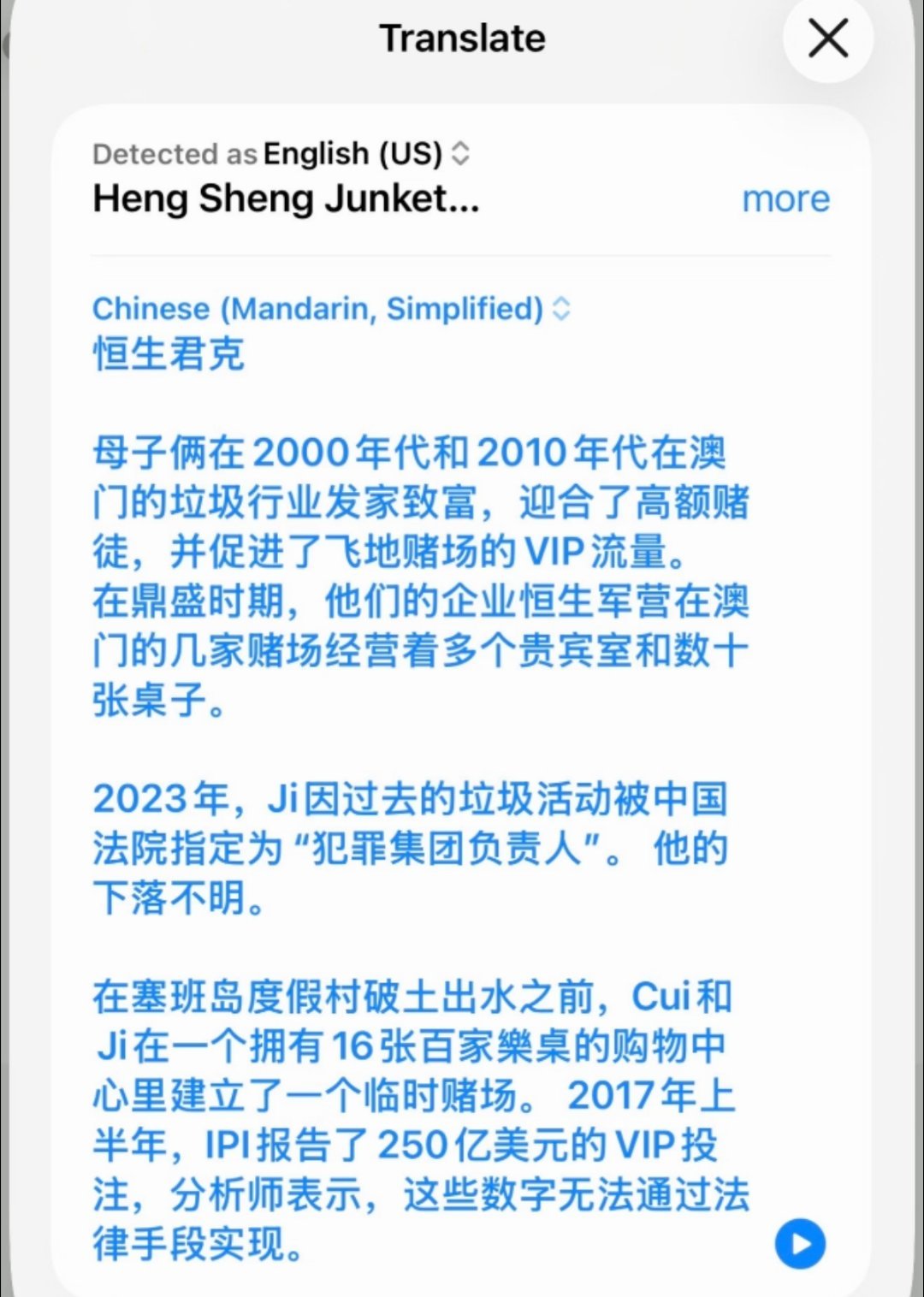Tap the Heng Sheng Junket source text
This screenshot has height=1297, width=924.
(285, 198)
